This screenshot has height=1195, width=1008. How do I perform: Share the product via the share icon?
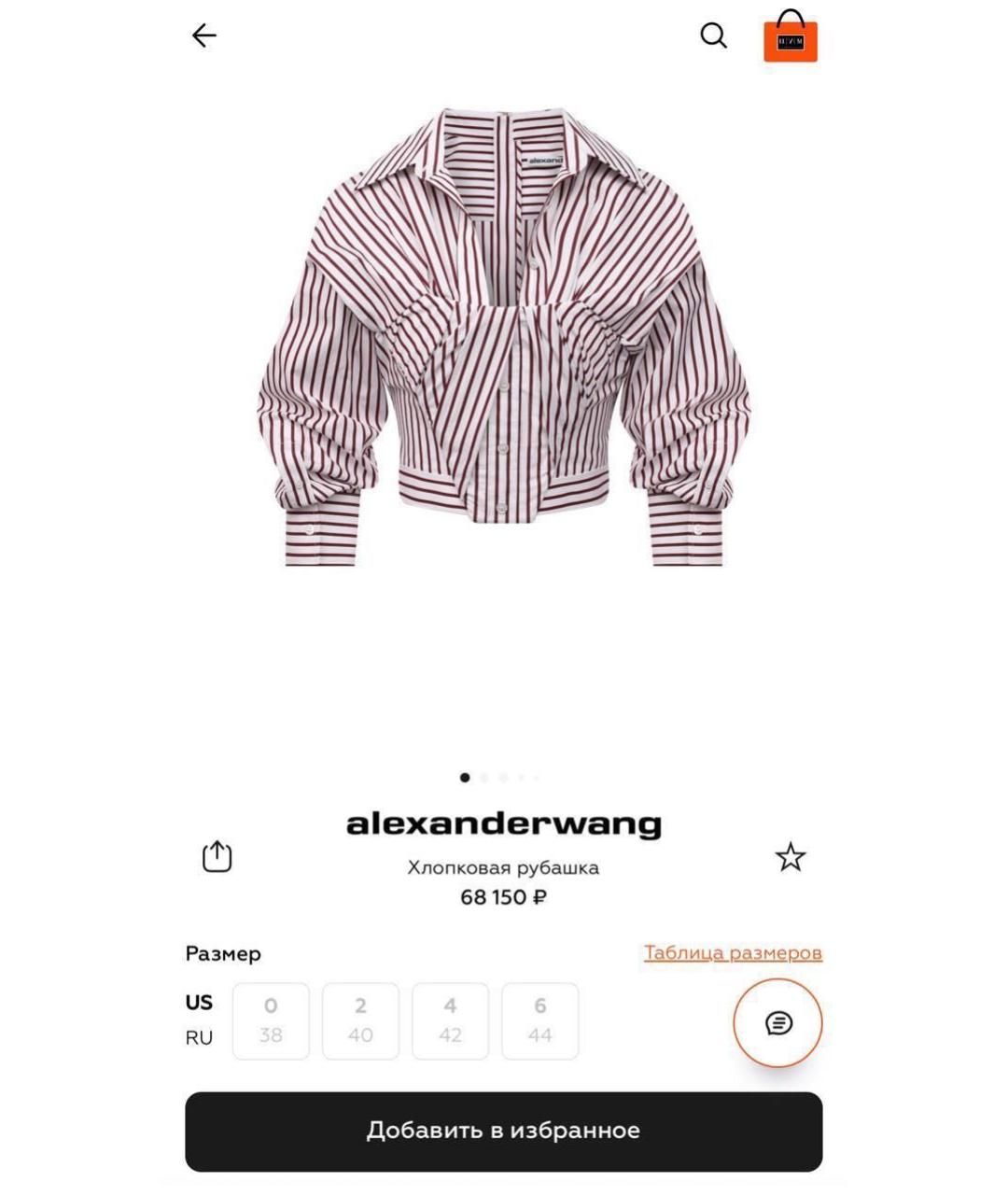point(217,856)
